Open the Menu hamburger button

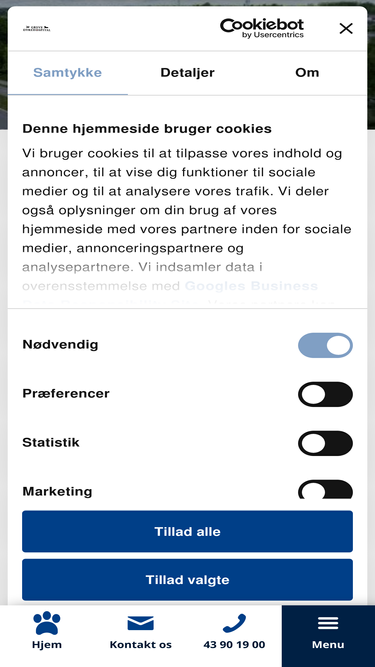tap(328, 631)
